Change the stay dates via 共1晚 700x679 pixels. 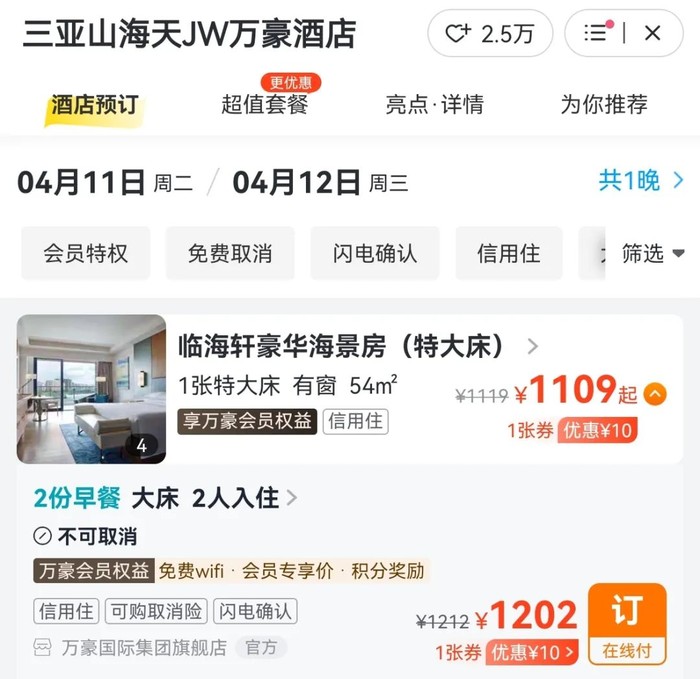pos(640,181)
